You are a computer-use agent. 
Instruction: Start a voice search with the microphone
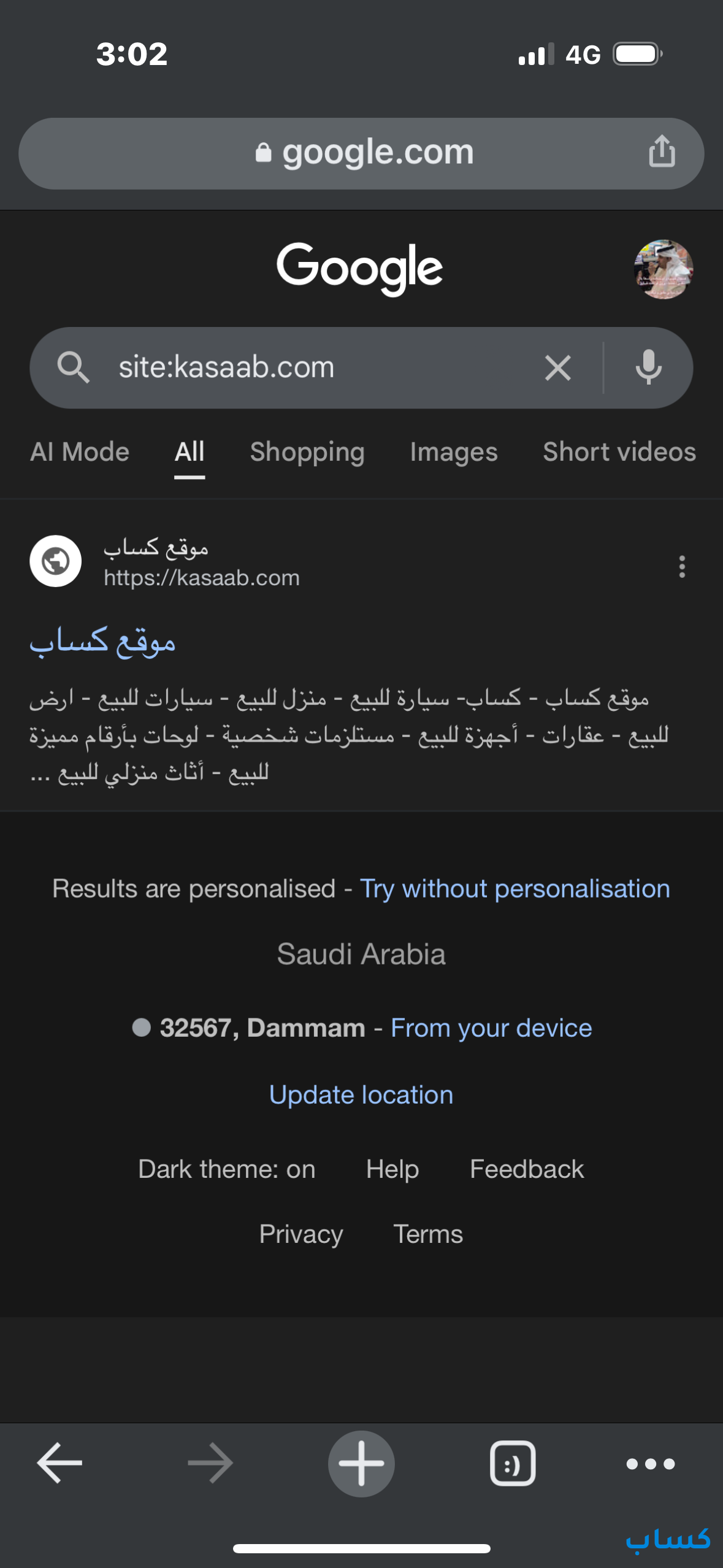(x=648, y=367)
